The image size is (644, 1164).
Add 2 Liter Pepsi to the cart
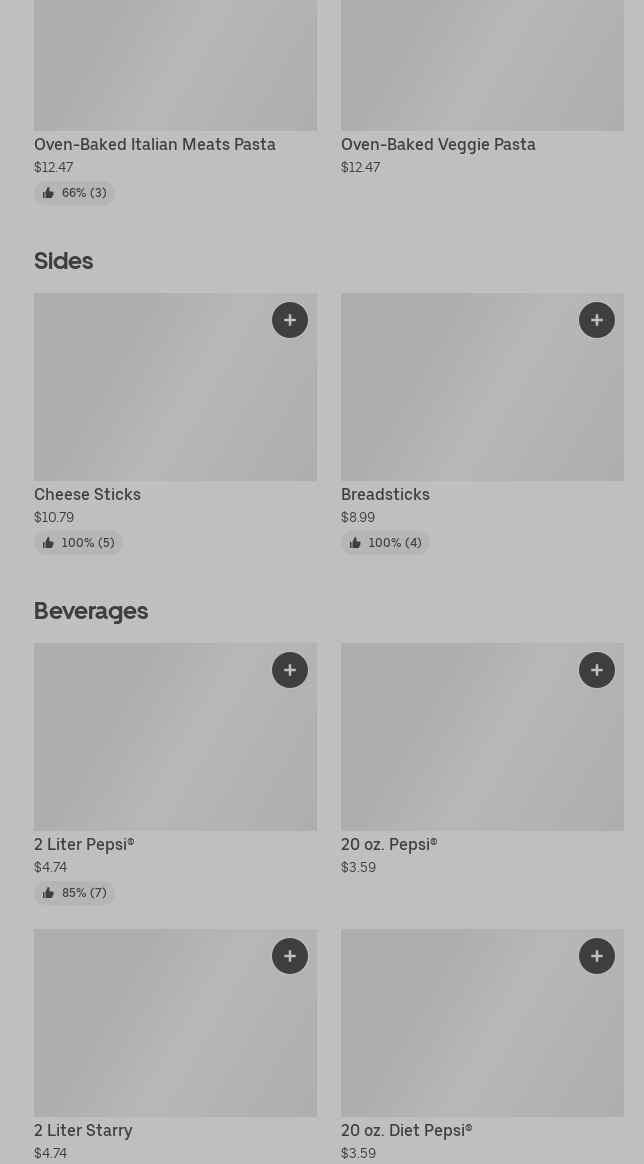290,670
